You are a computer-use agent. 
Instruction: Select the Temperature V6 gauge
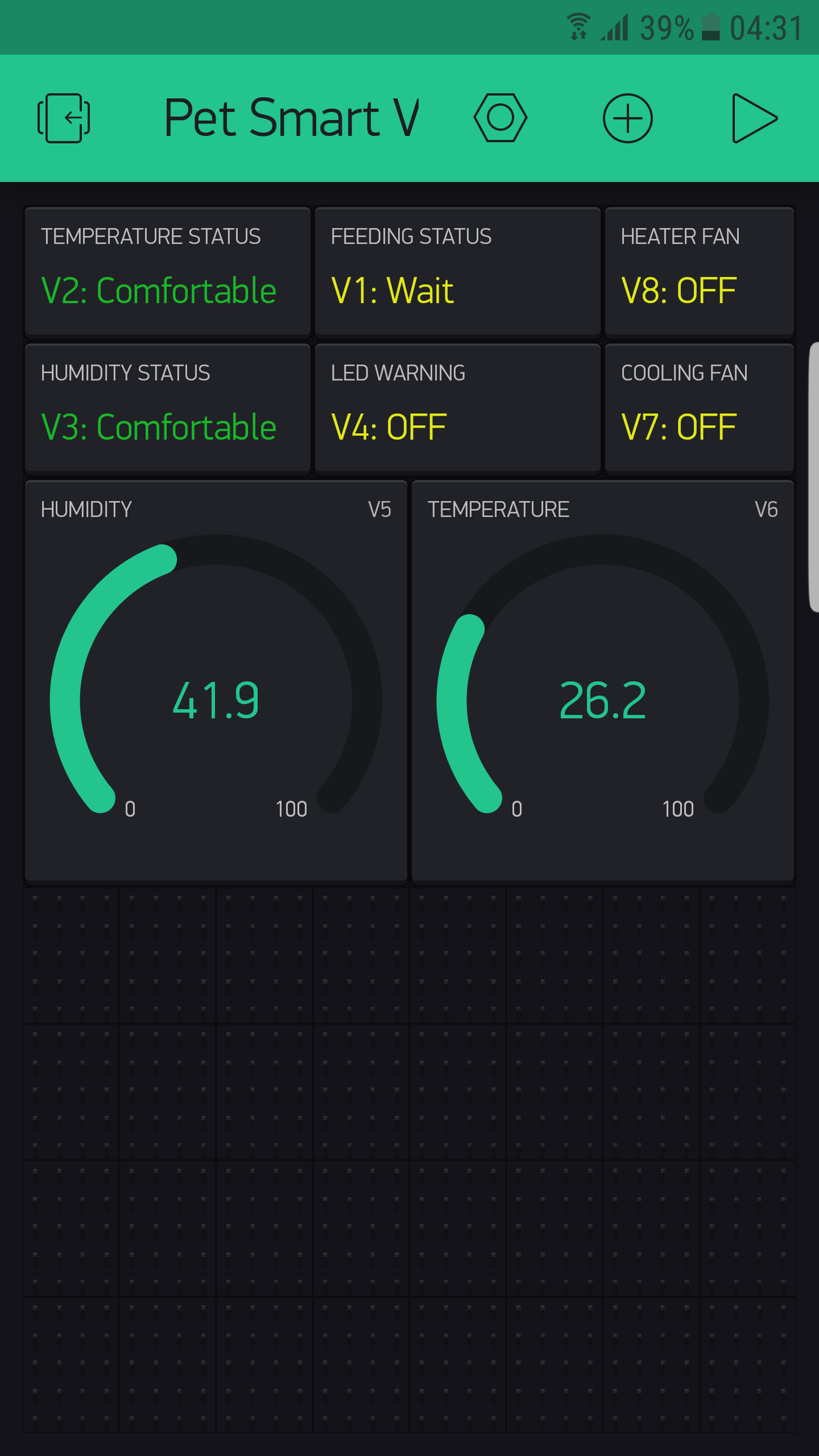tap(602, 679)
